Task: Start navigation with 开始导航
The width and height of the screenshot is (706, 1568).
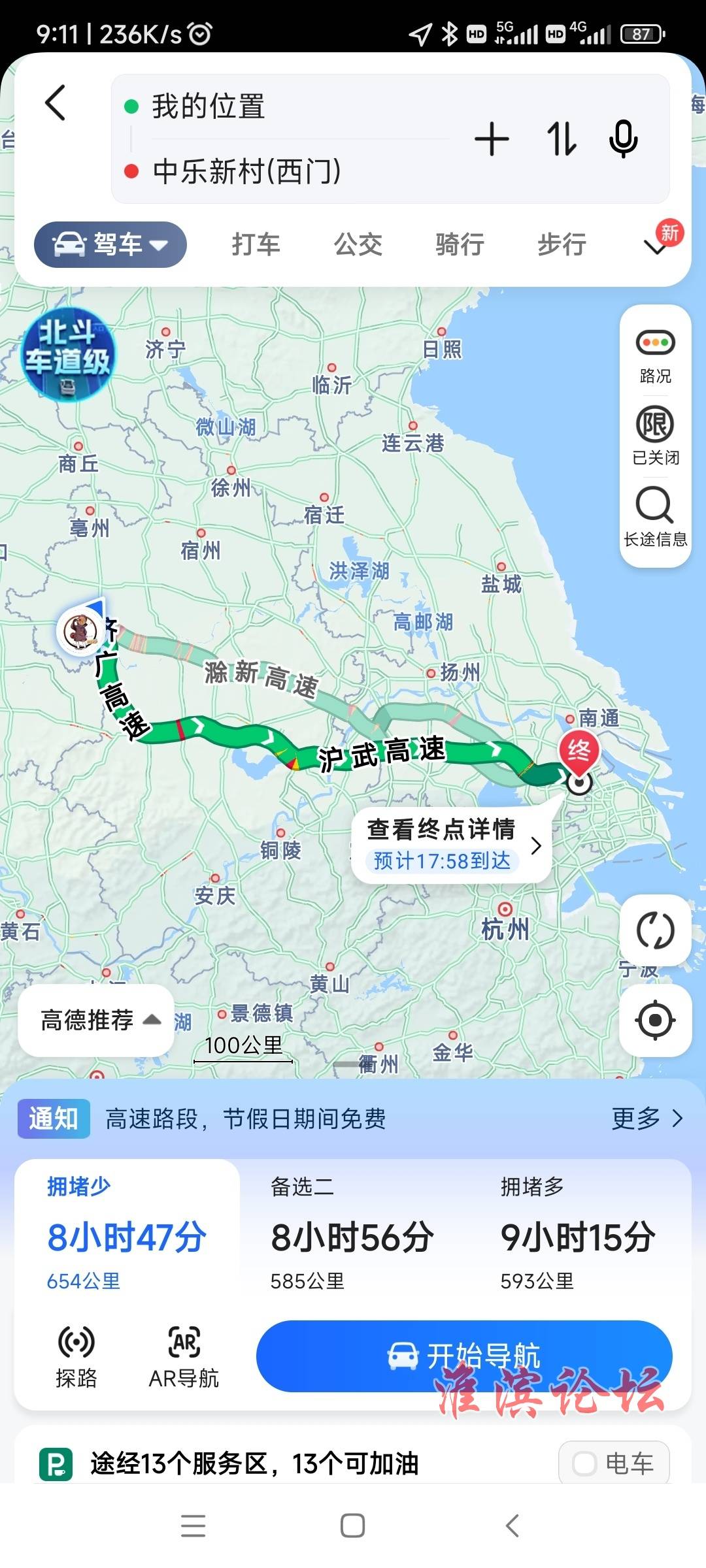Action: (x=464, y=1356)
